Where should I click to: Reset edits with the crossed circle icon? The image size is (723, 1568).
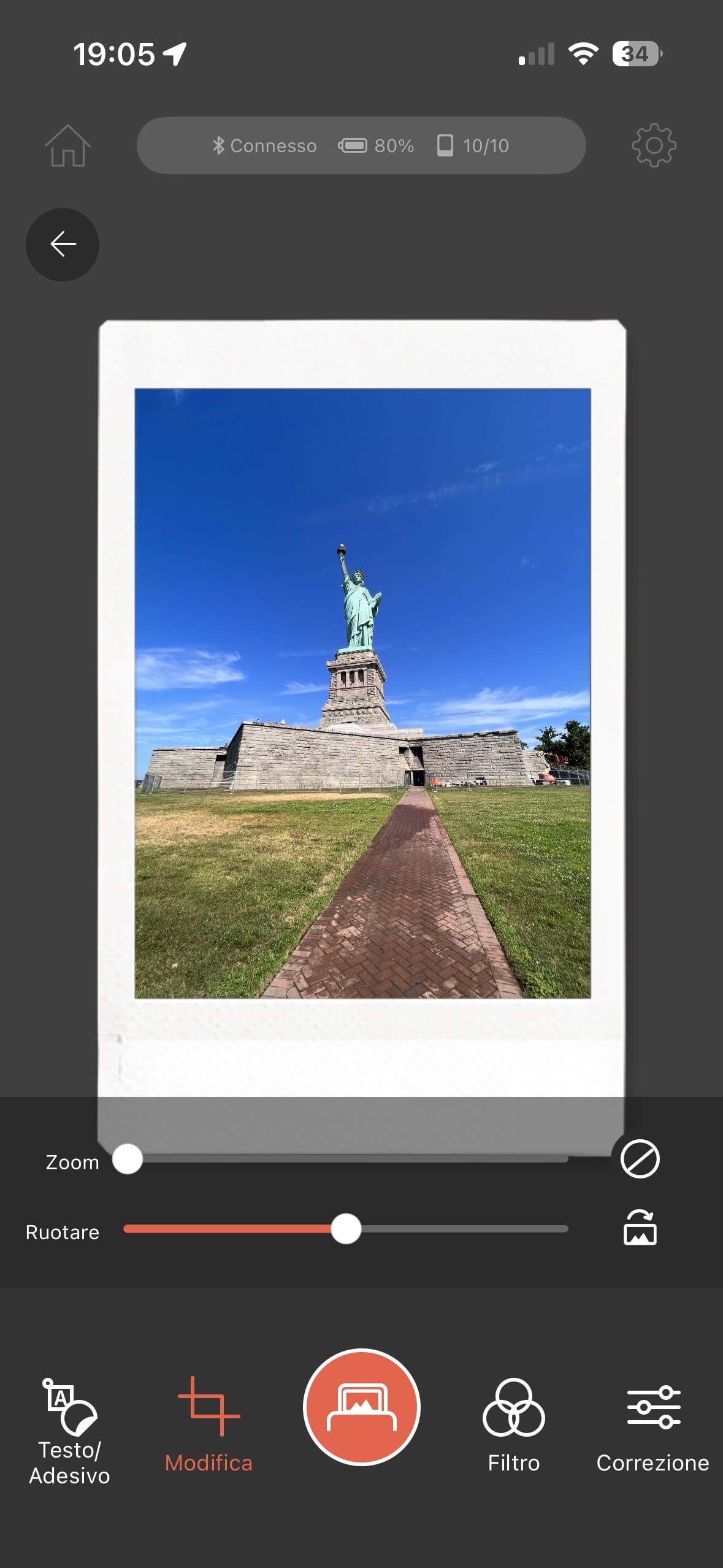[x=640, y=1159]
